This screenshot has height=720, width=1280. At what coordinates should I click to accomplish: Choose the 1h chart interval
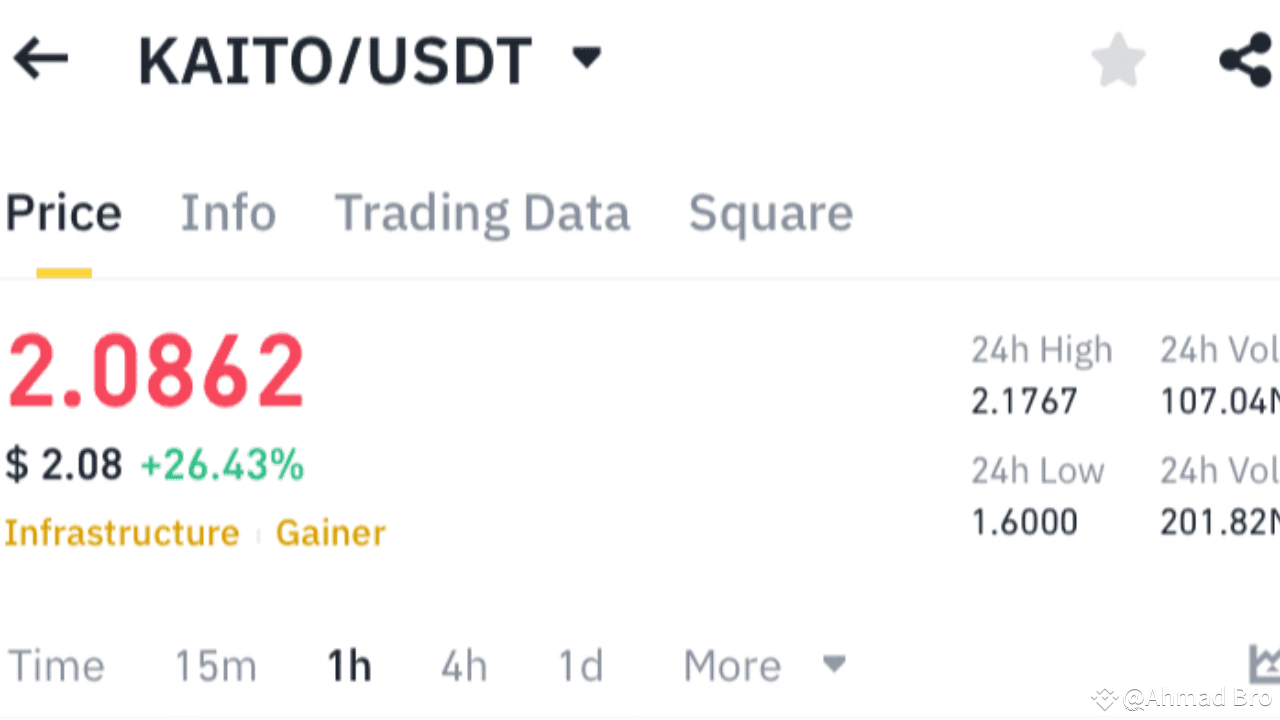[349, 666]
